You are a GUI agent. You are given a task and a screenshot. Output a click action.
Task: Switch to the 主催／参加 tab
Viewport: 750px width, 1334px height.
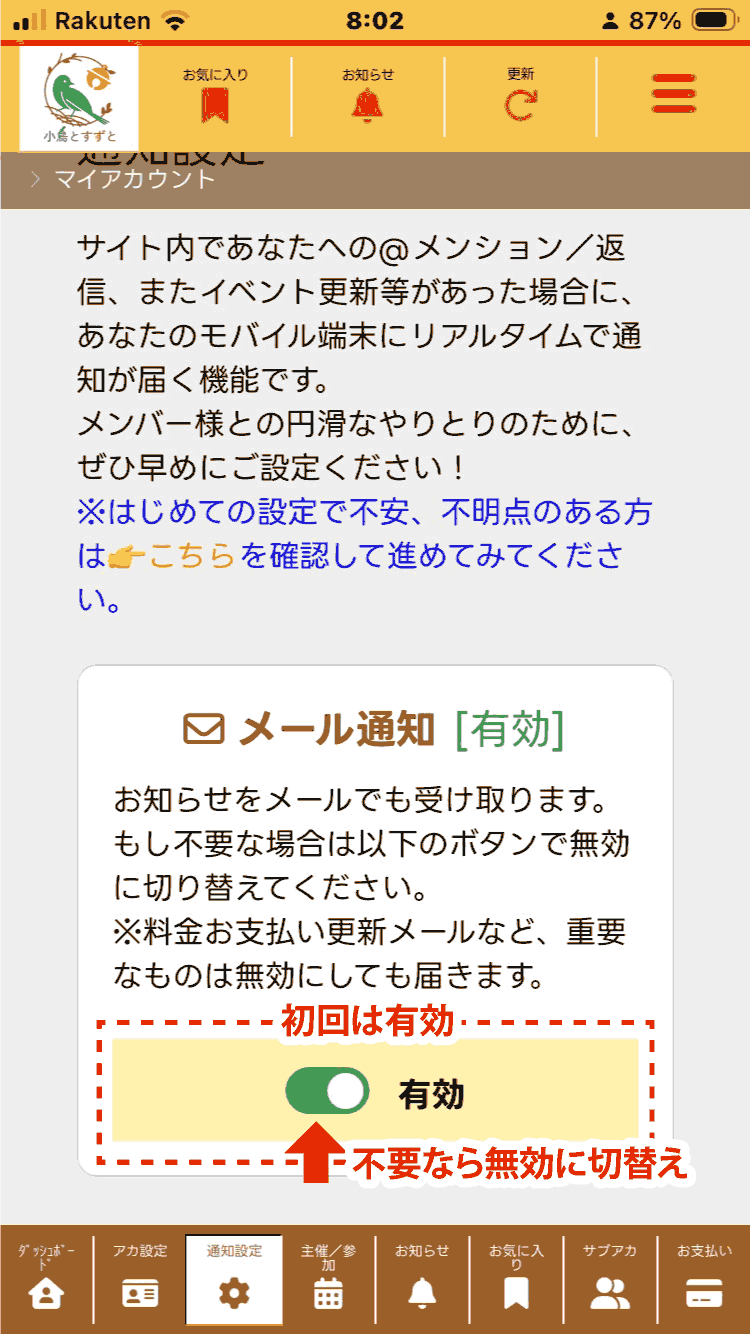coord(328,1280)
